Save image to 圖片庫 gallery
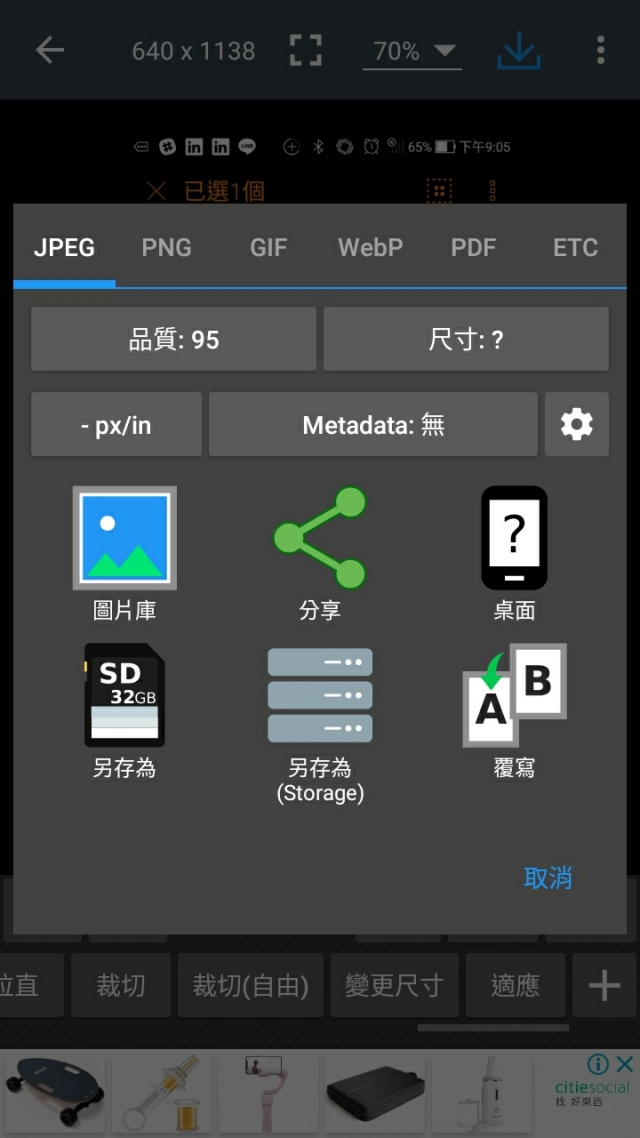The width and height of the screenshot is (640, 1138). (x=124, y=552)
